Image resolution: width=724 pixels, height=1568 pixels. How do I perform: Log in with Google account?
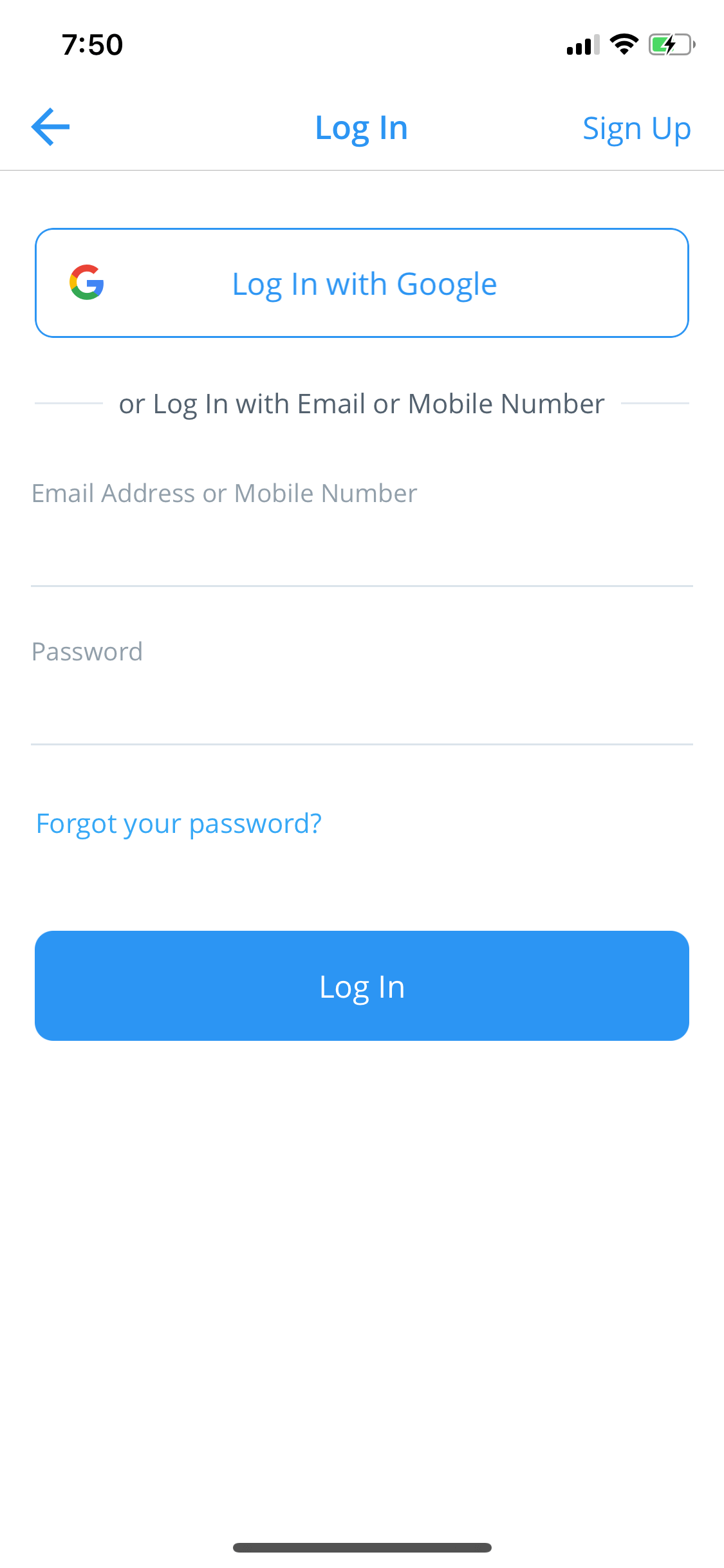pyautogui.click(x=362, y=283)
